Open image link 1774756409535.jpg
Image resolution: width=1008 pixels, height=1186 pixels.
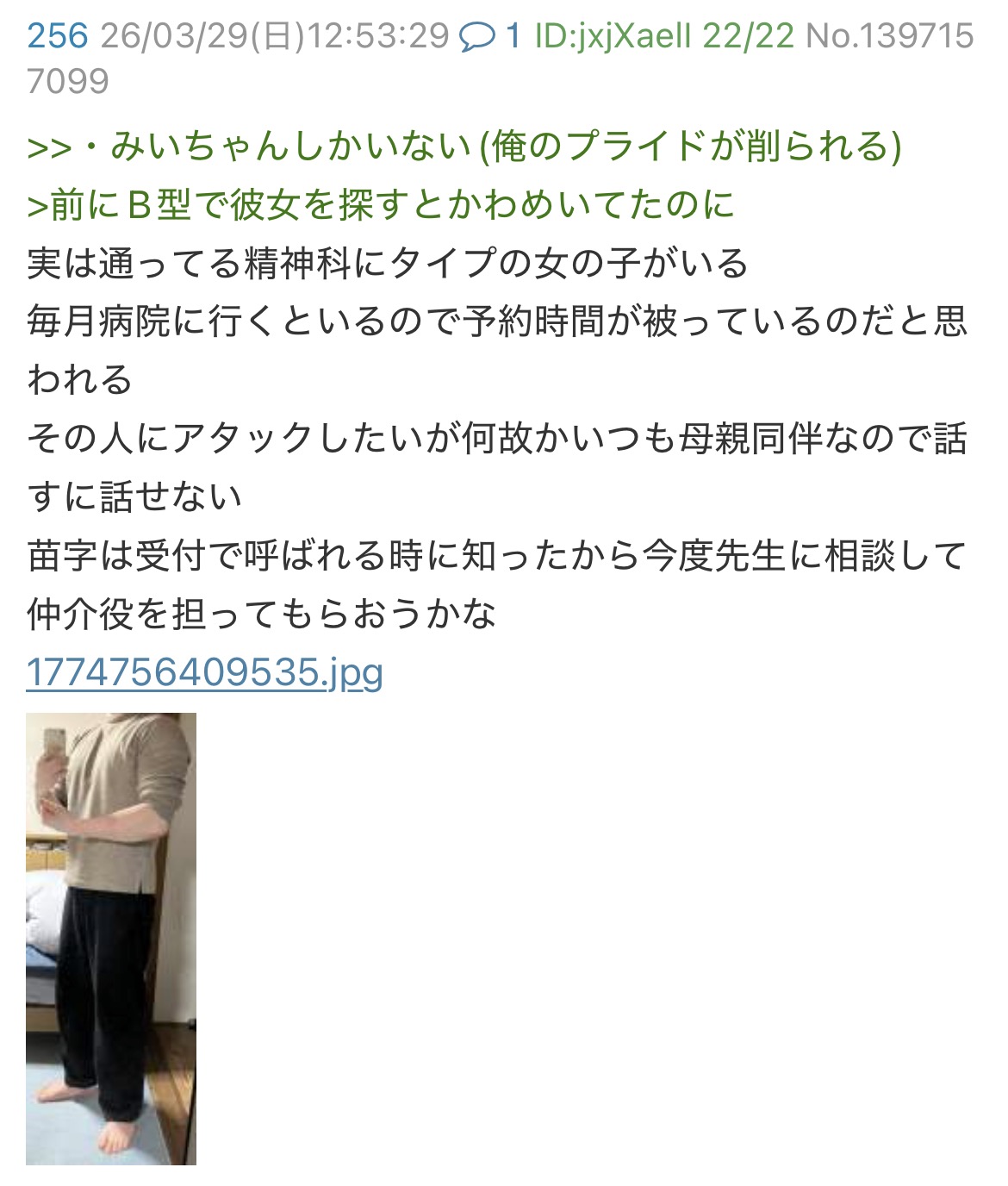204,672
